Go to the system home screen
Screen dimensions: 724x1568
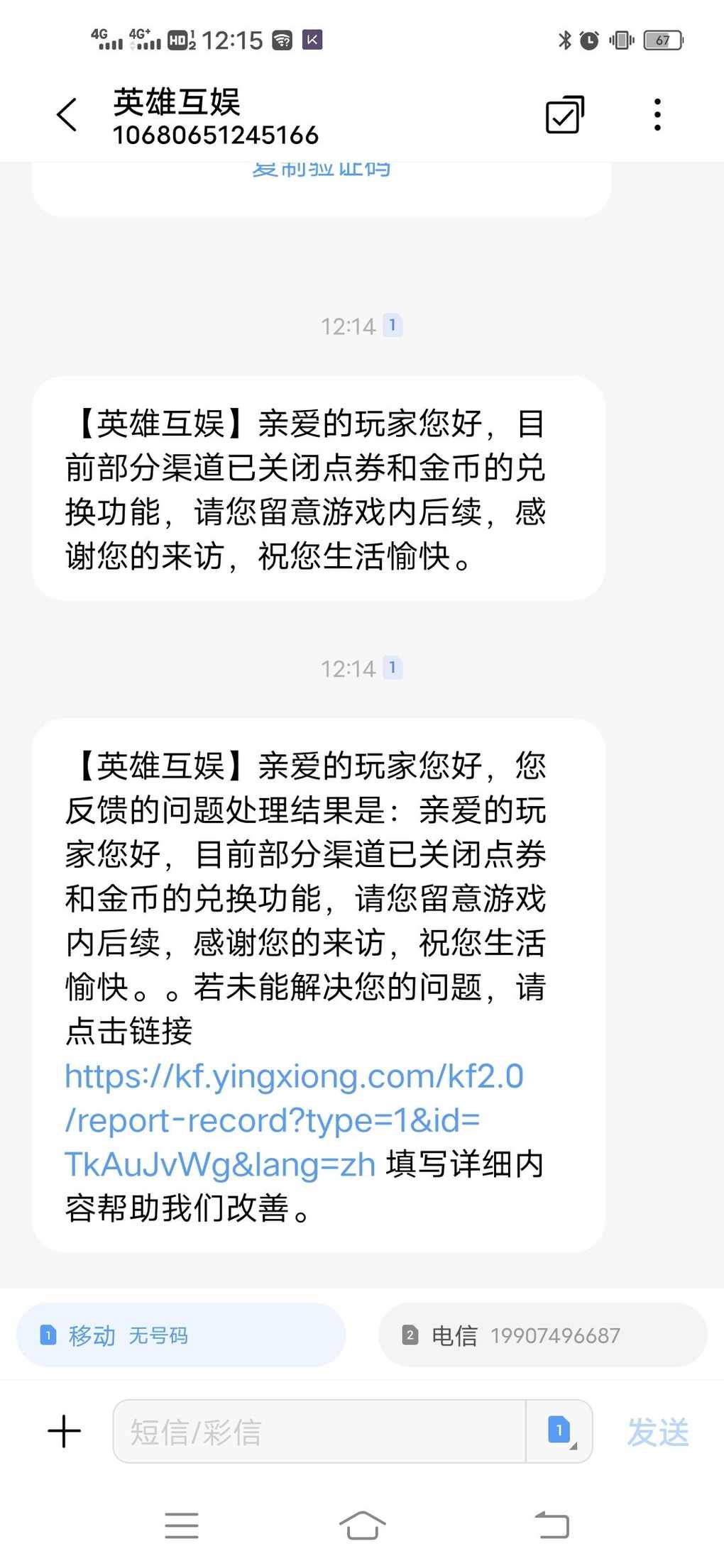[x=363, y=1525]
